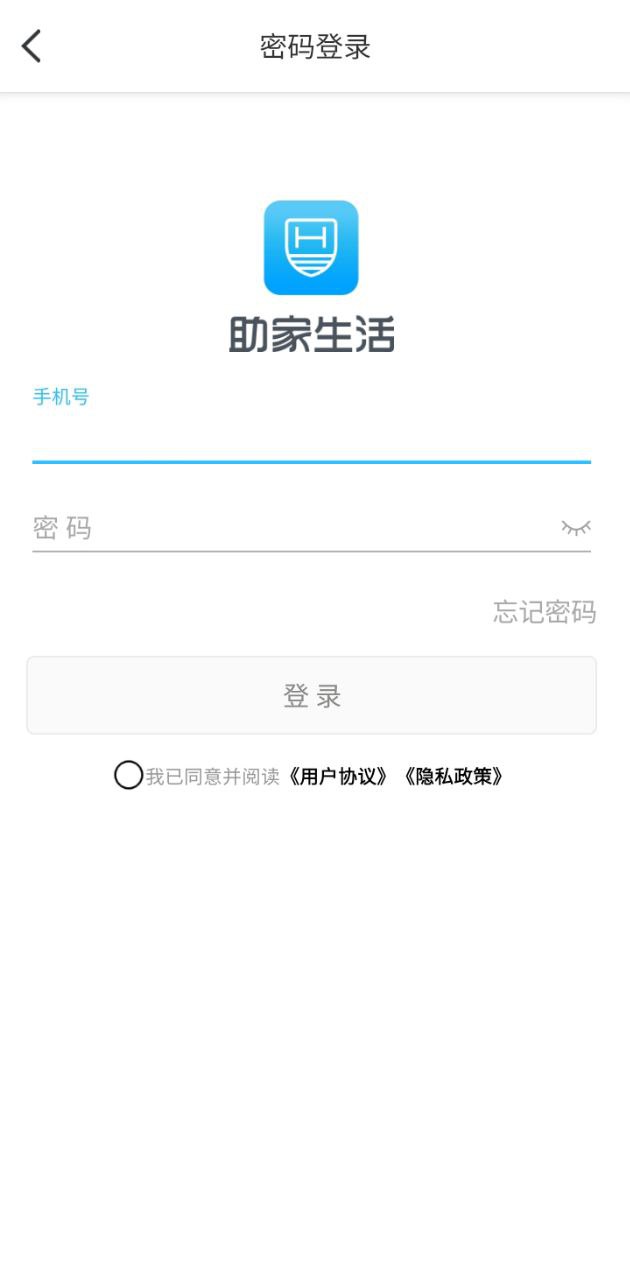Tap the 登录 login button
The height and width of the screenshot is (1280, 630).
point(311,695)
